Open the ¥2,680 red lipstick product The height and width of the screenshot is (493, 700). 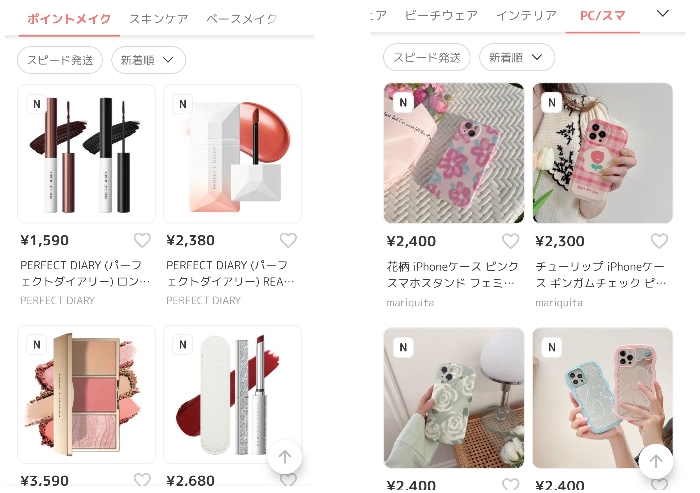click(x=232, y=393)
